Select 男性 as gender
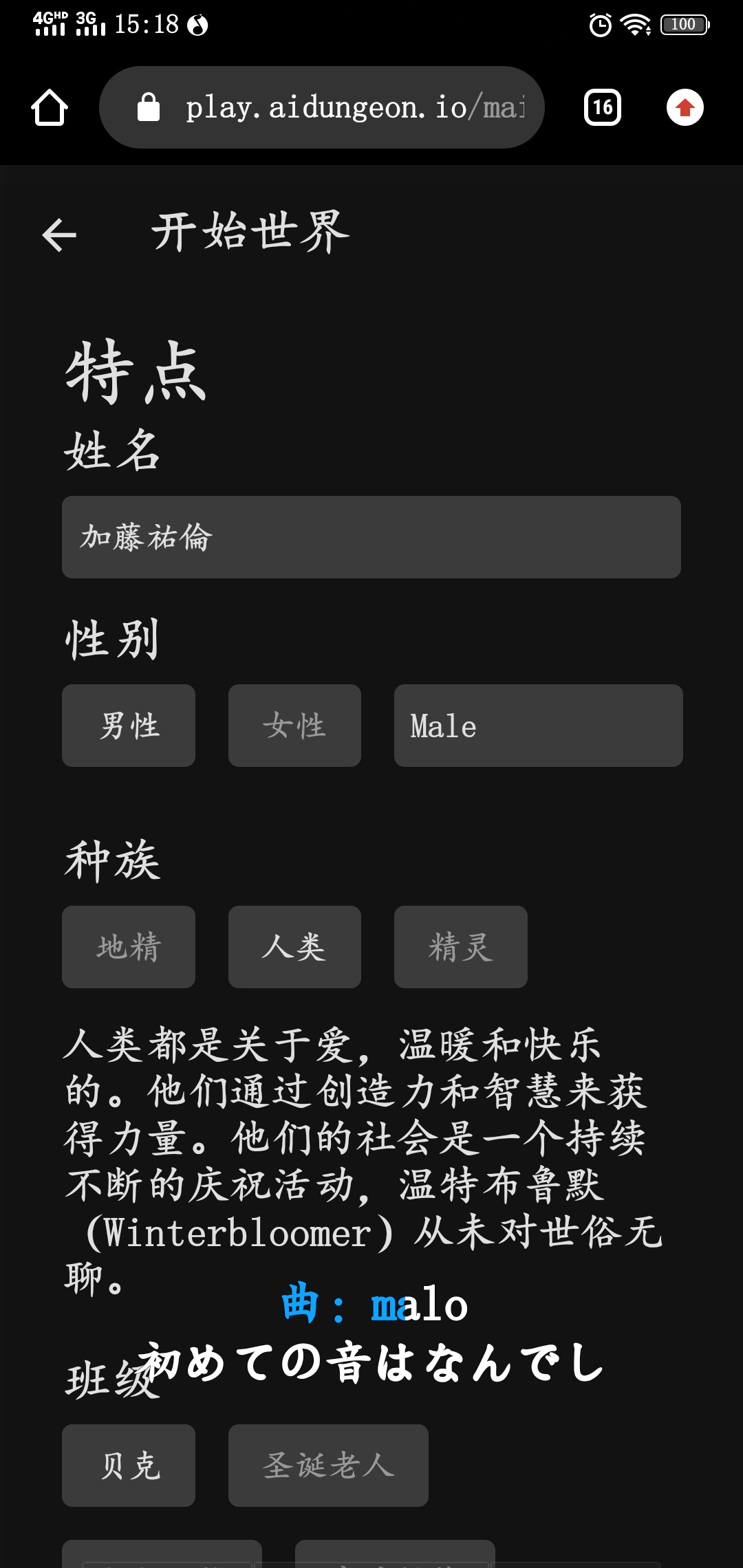The height and width of the screenshot is (1568, 743). pos(129,726)
